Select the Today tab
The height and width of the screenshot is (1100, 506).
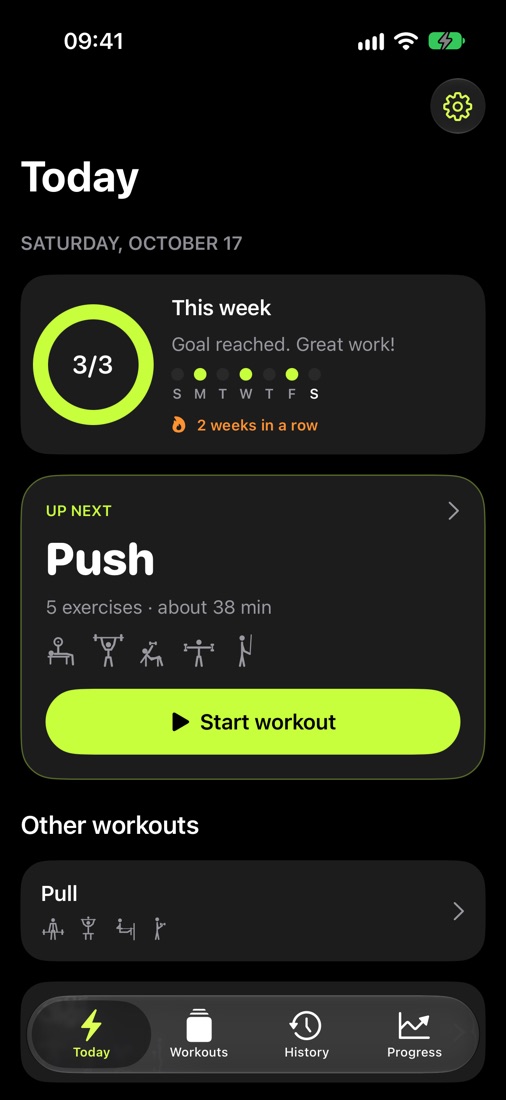91,1034
